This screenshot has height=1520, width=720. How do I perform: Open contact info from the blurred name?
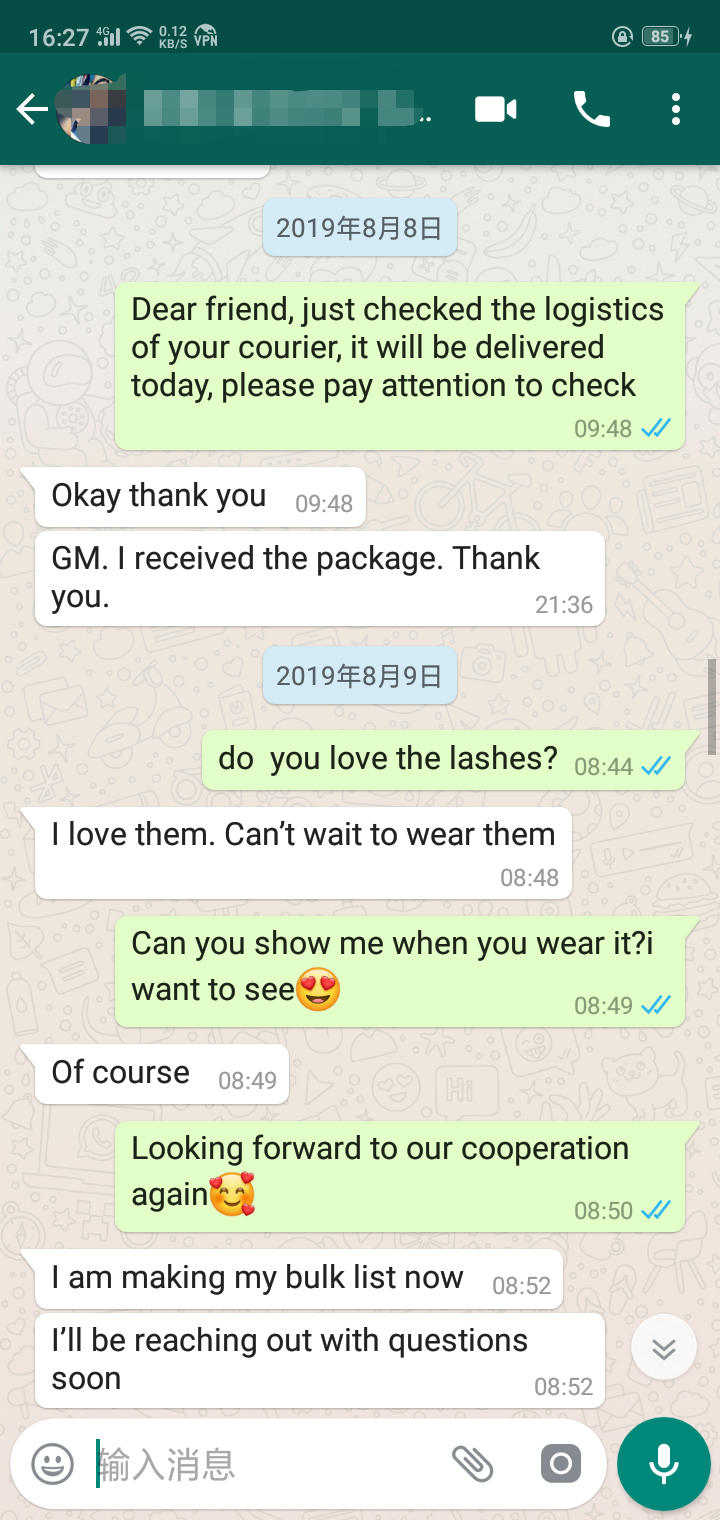pyautogui.click(x=287, y=109)
